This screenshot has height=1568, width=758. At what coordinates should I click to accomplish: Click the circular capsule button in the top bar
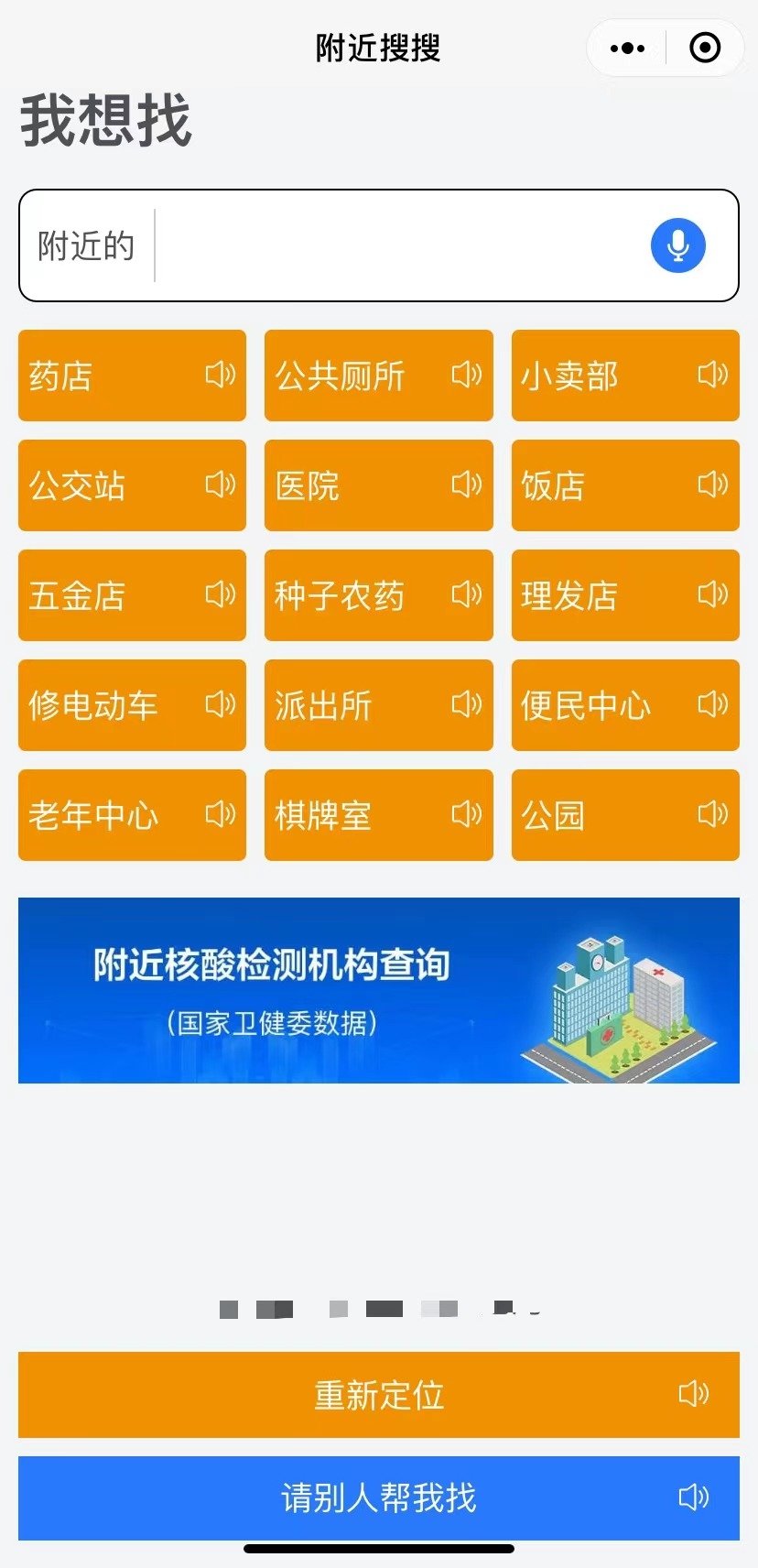(x=704, y=47)
